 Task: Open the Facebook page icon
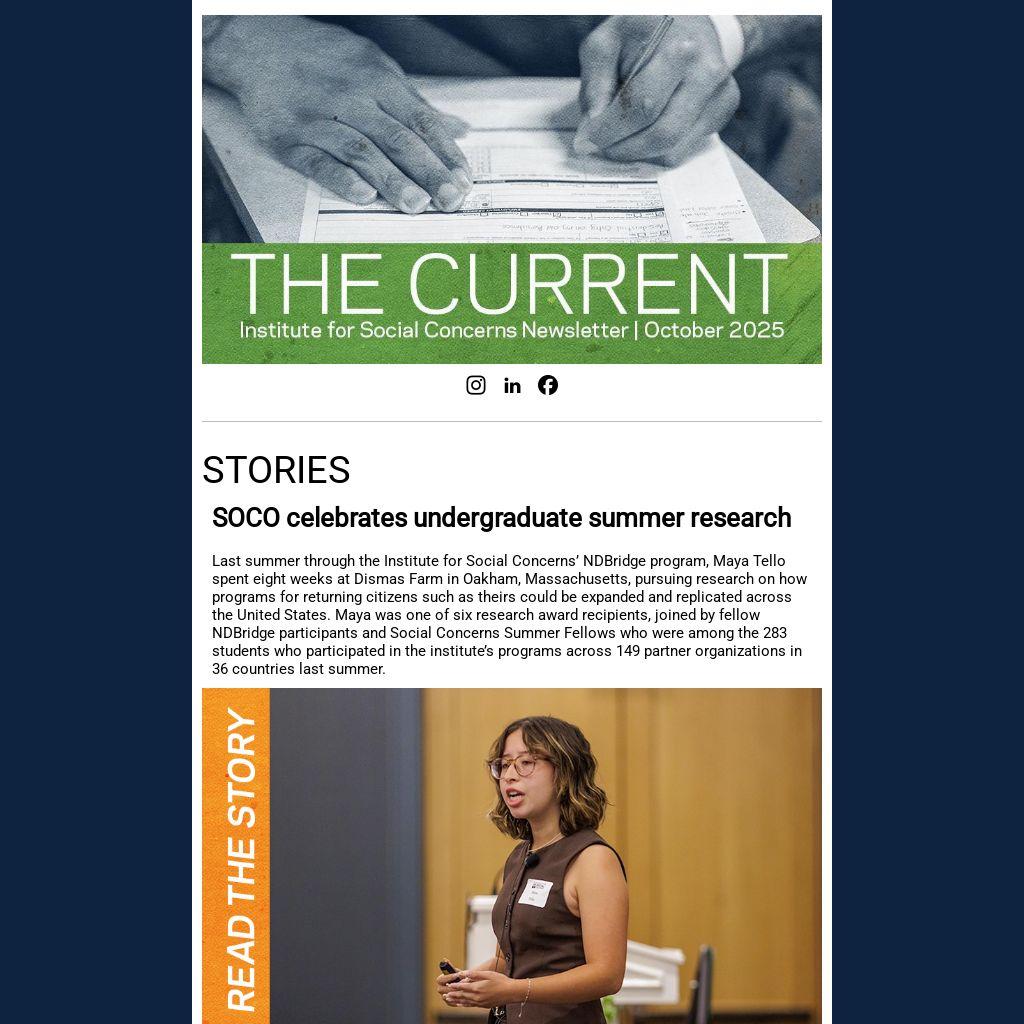pos(548,385)
